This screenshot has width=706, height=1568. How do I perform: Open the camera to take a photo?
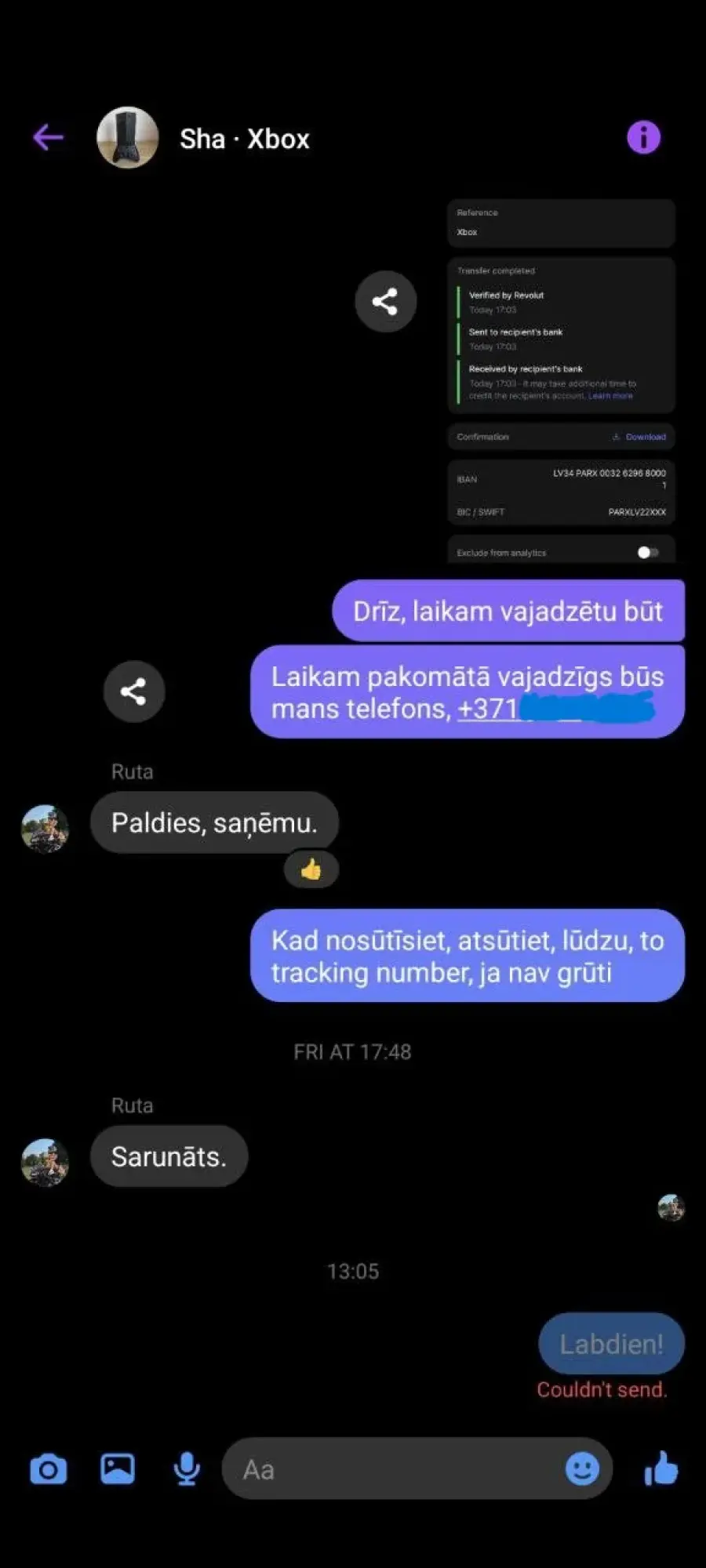click(49, 1468)
